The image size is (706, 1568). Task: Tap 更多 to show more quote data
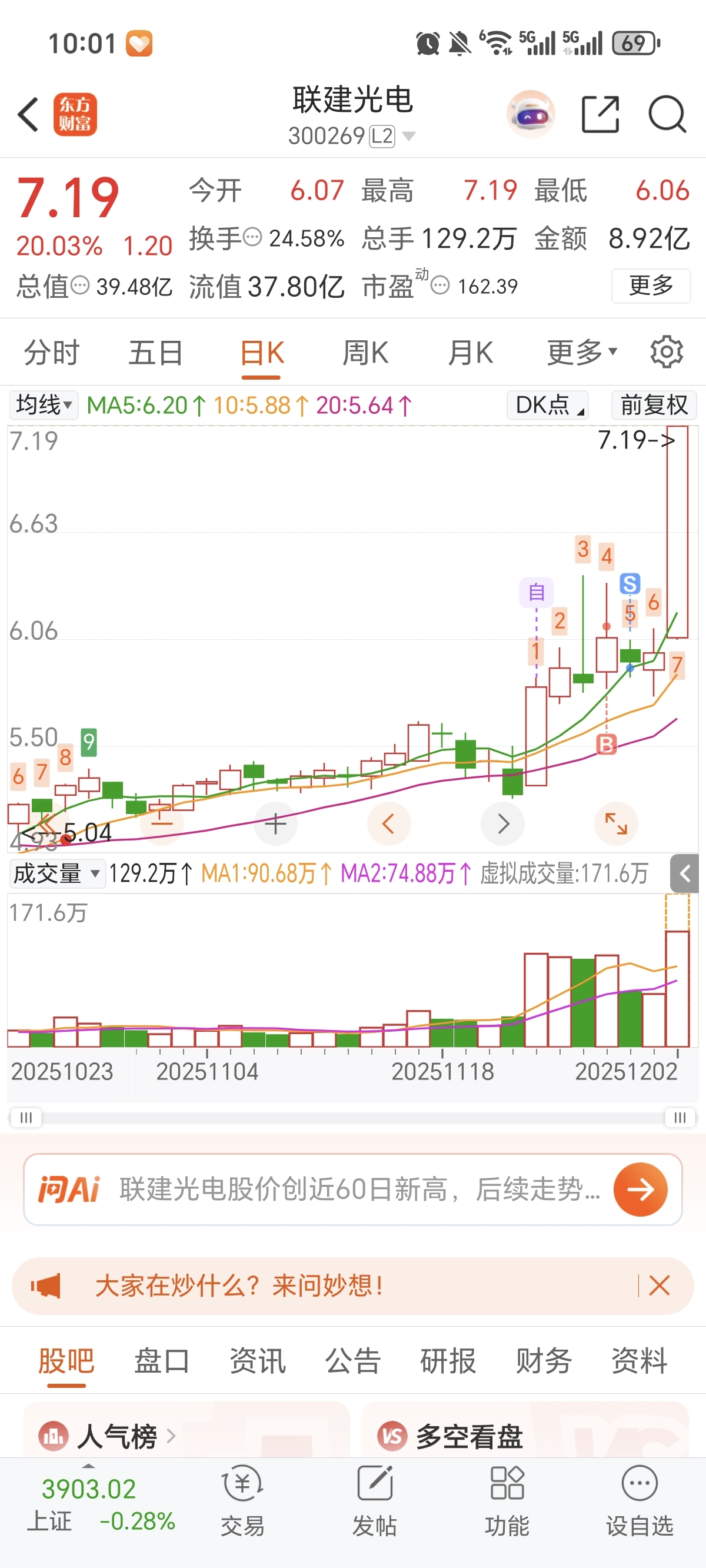point(651,285)
